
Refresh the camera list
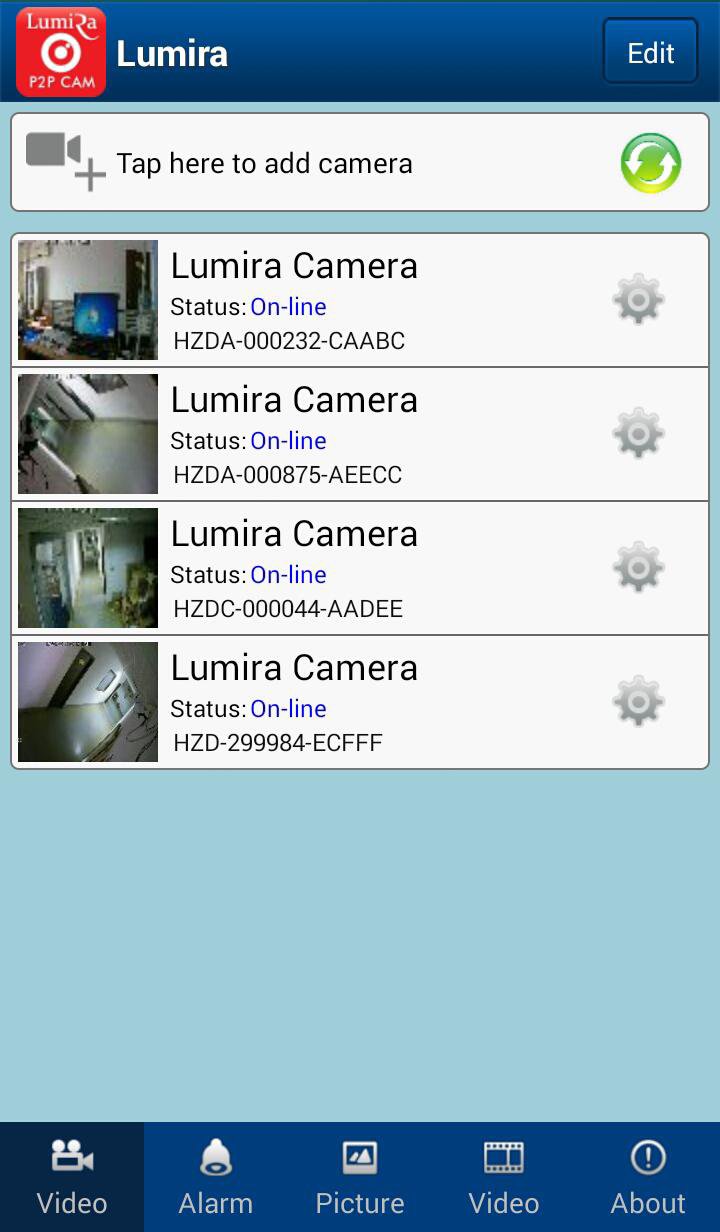click(651, 163)
